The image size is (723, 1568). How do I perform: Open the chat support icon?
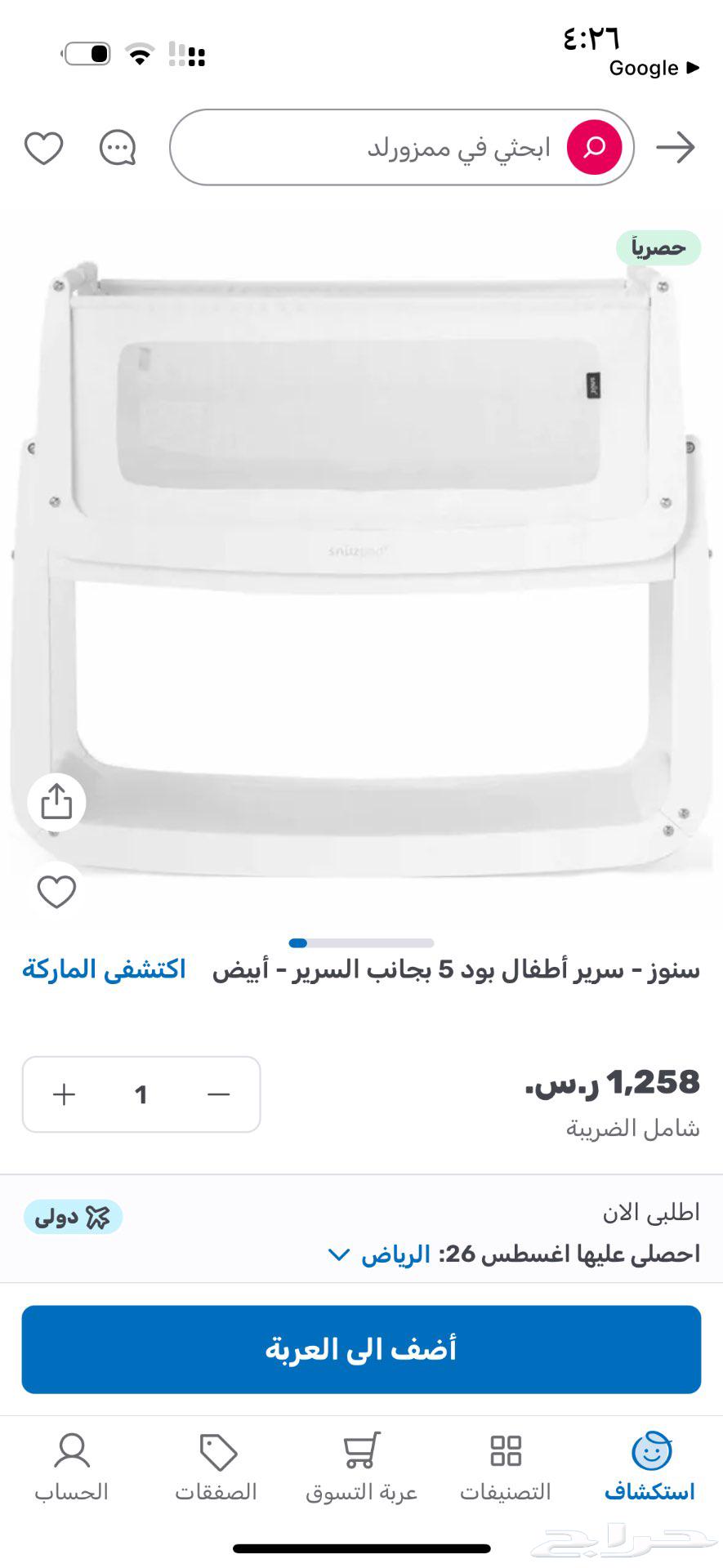click(118, 147)
